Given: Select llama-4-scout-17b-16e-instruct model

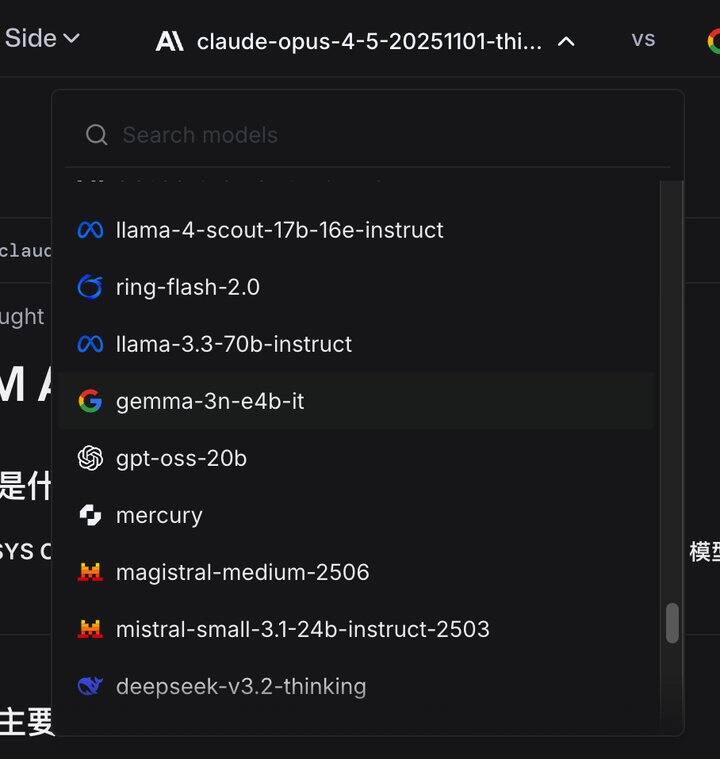Looking at the screenshot, I should [x=279, y=230].
